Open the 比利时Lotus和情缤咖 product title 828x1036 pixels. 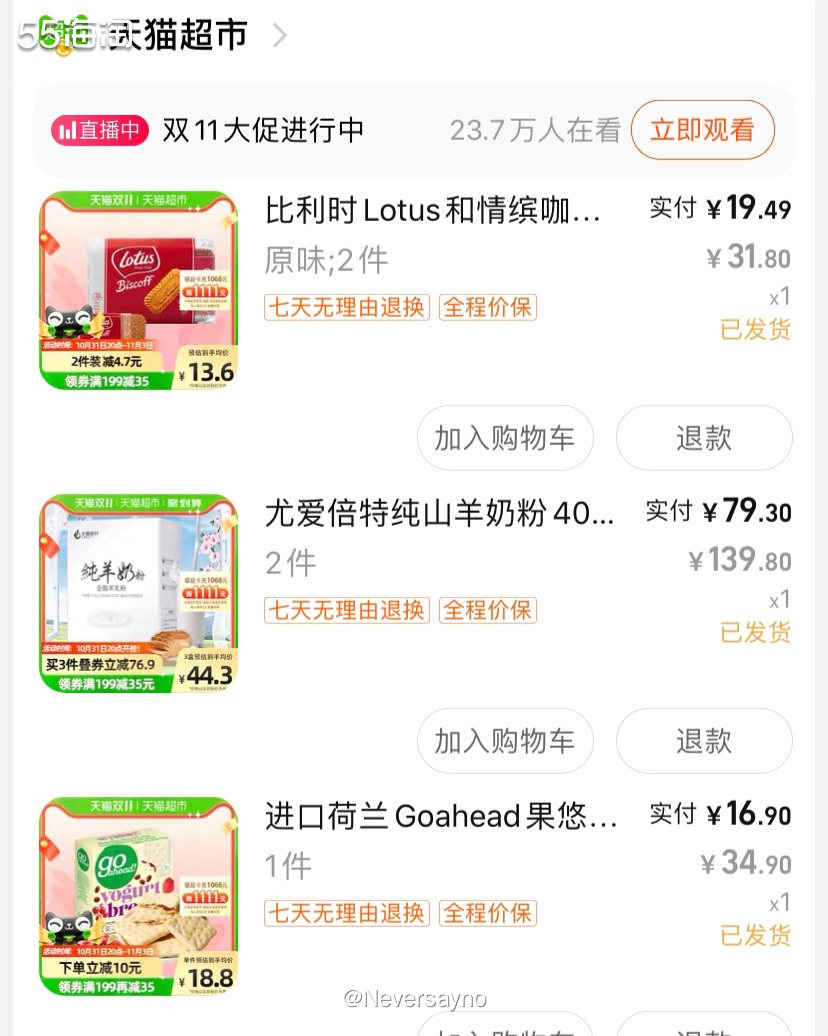pos(430,210)
